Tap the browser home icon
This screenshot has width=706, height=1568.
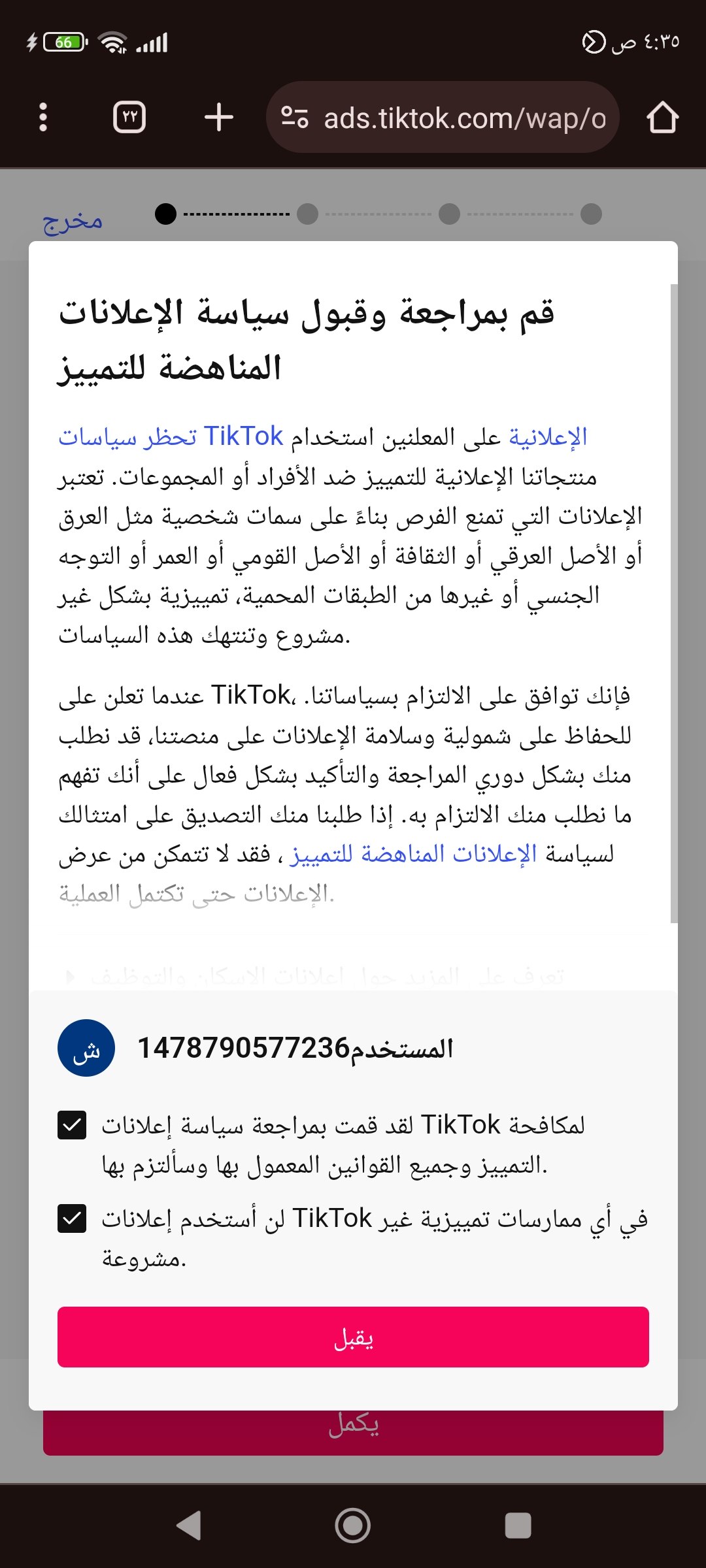coord(663,118)
